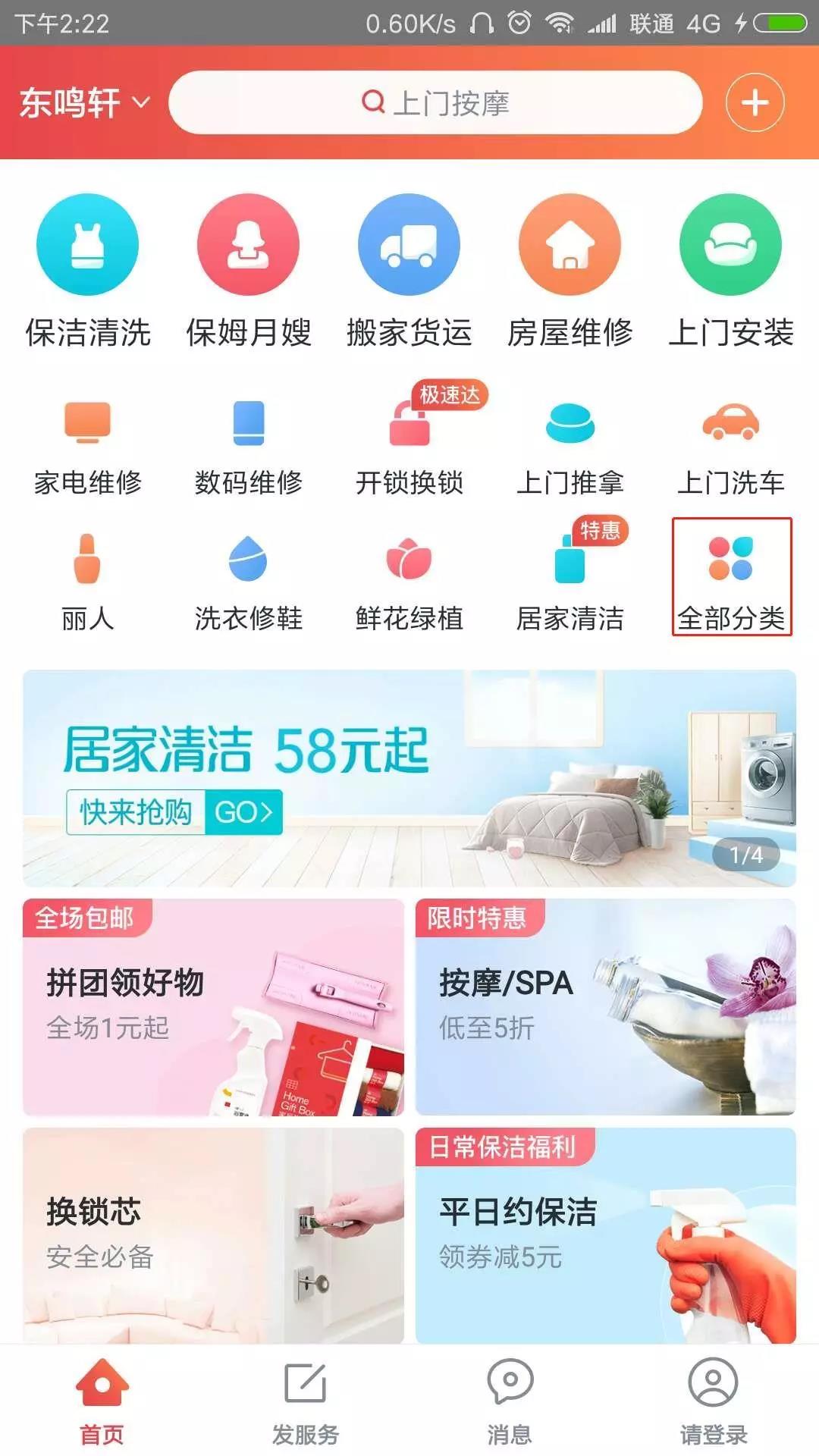Choose 房屋维修 service
Screen dimensions: 819x1456
click(x=570, y=269)
